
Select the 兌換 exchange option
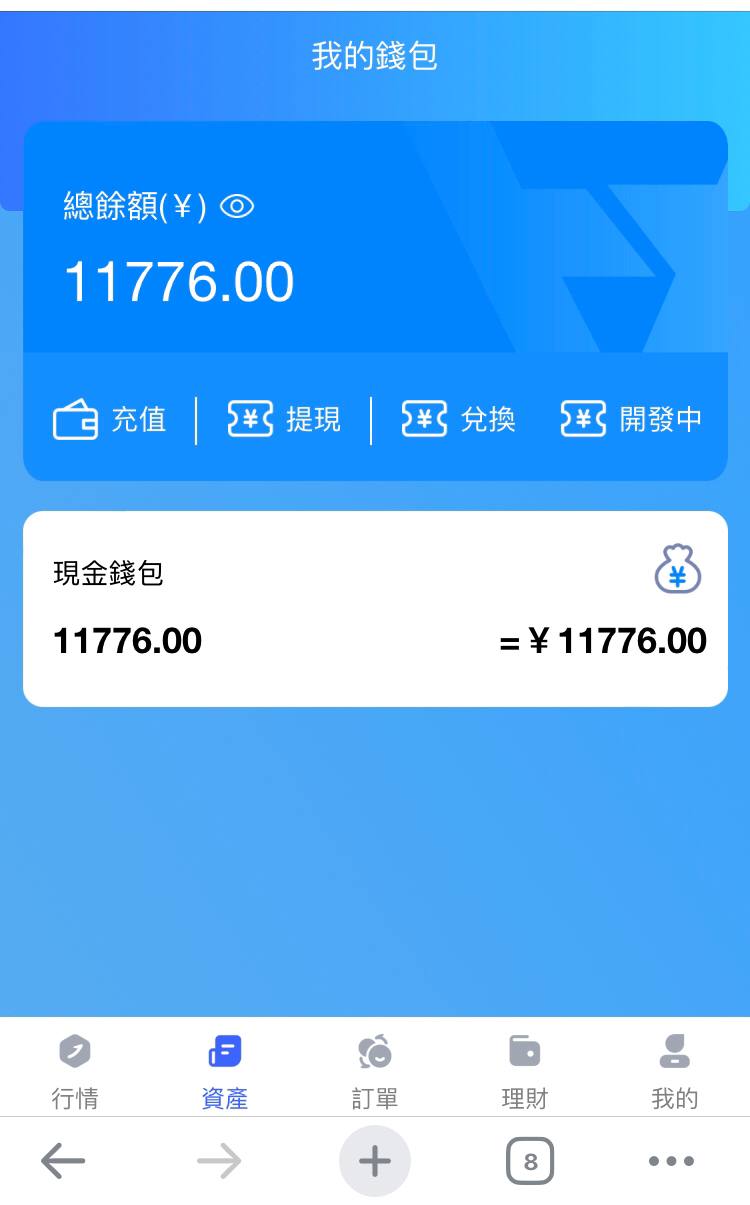pos(459,419)
